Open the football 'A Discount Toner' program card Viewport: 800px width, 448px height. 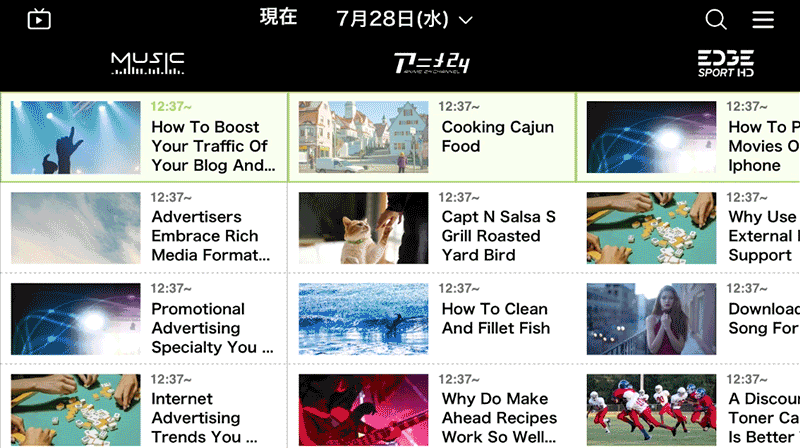(x=690, y=410)
